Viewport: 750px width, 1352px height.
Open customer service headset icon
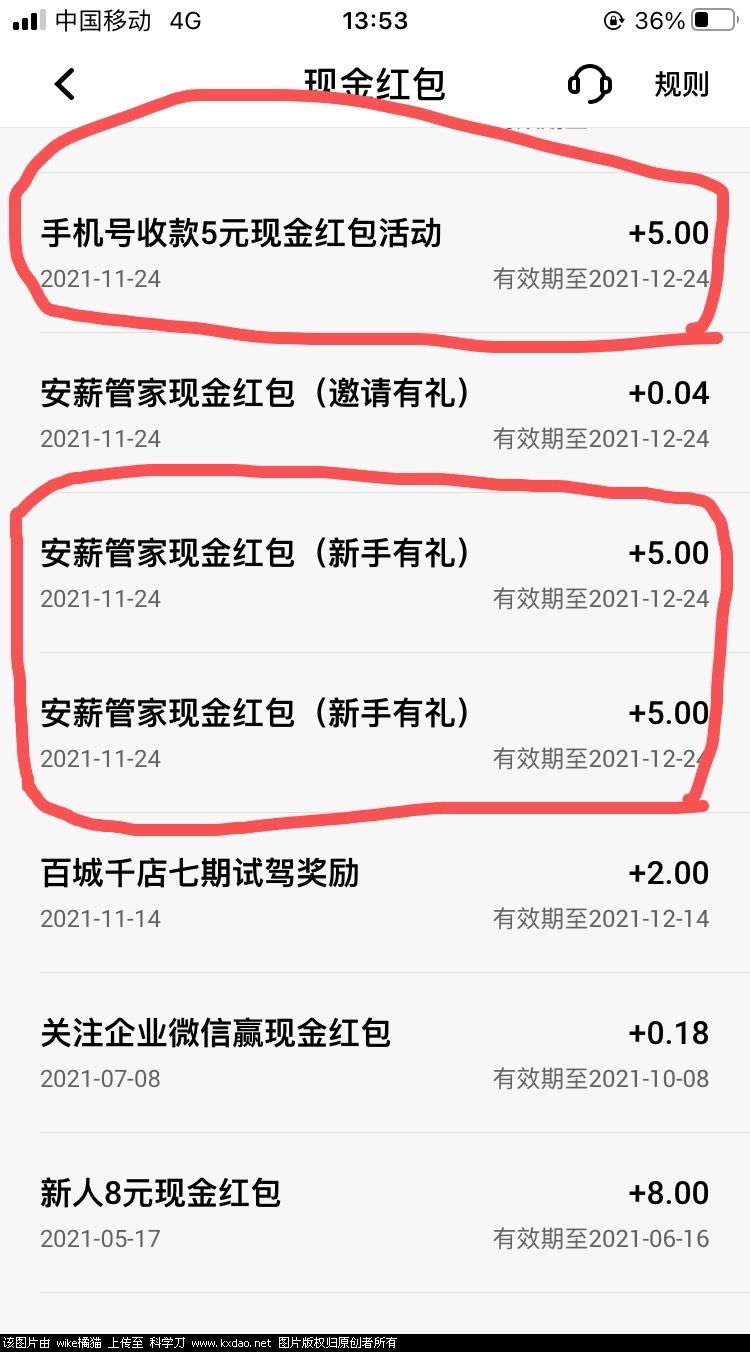click(590, 84)
